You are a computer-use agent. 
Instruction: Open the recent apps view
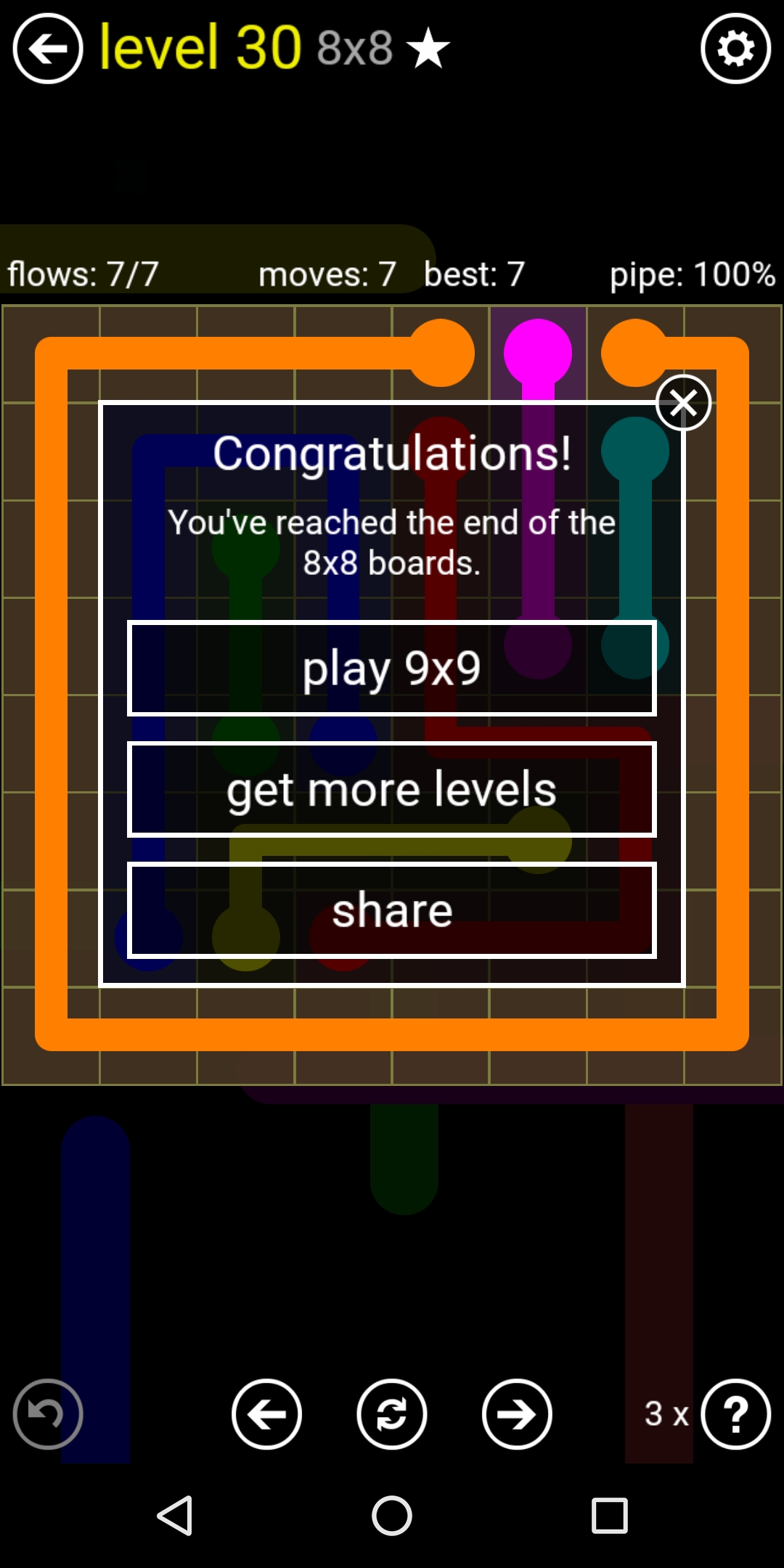(610, 1516)
